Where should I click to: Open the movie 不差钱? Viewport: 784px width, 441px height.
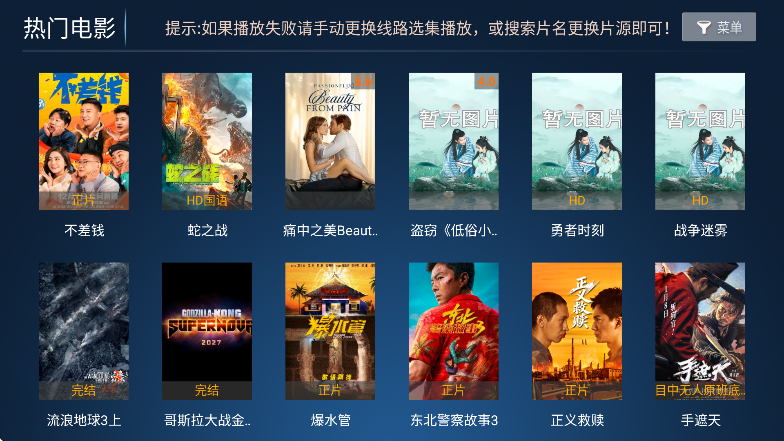click(x=84, y=142)
